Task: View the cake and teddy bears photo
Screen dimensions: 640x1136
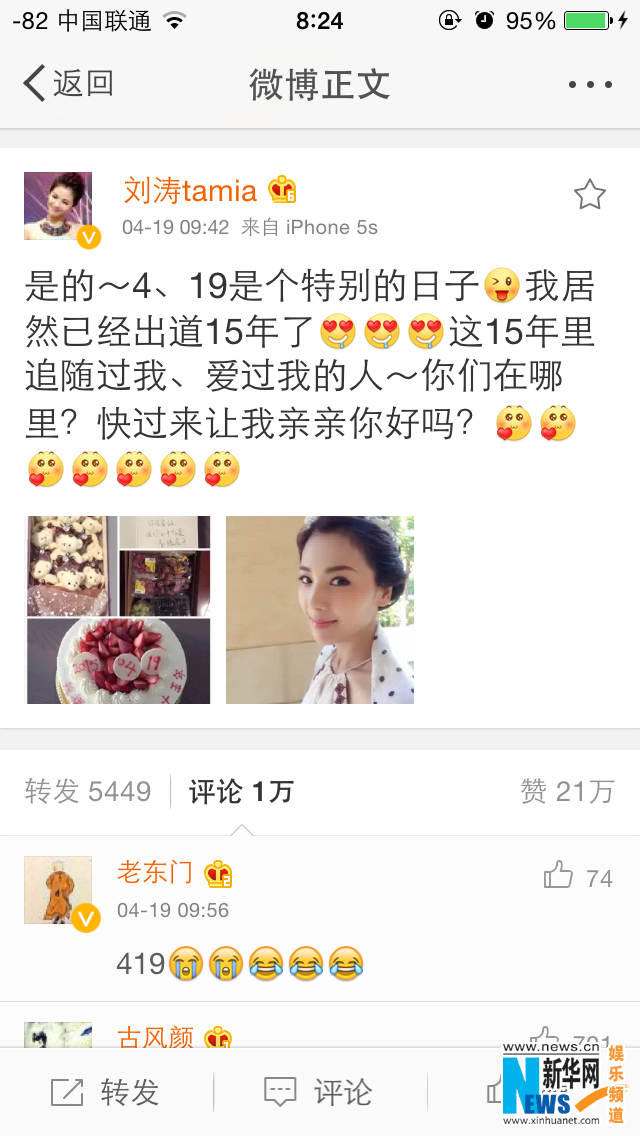Action: tap(118, 610)
